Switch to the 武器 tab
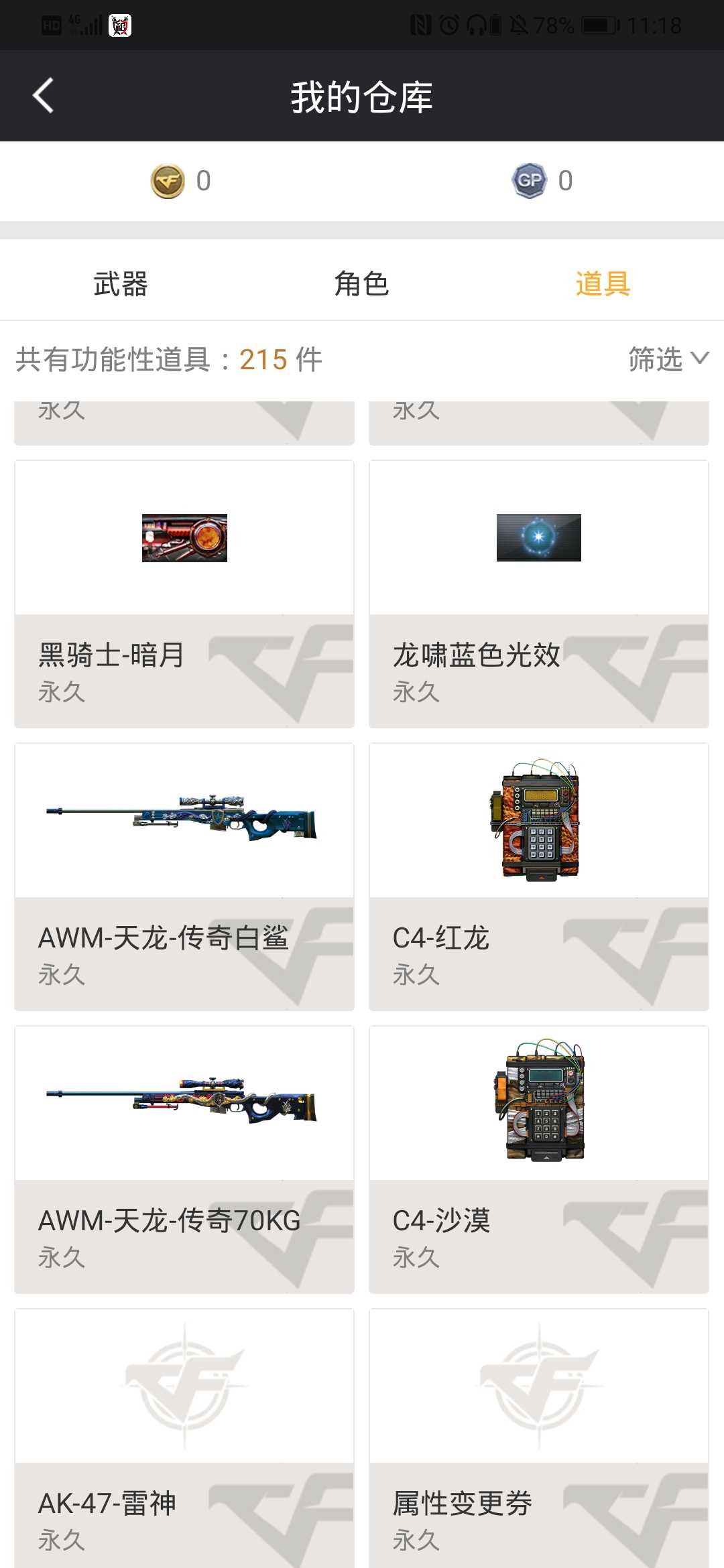724x1568 pixels. pos(121,283)
